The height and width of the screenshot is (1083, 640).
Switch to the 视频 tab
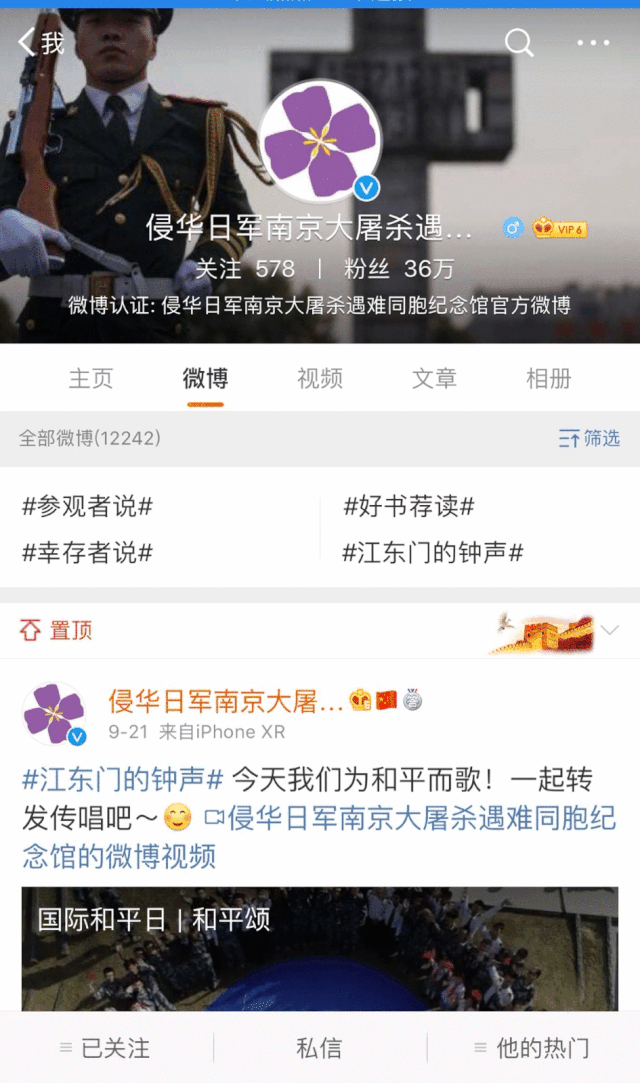320,378
